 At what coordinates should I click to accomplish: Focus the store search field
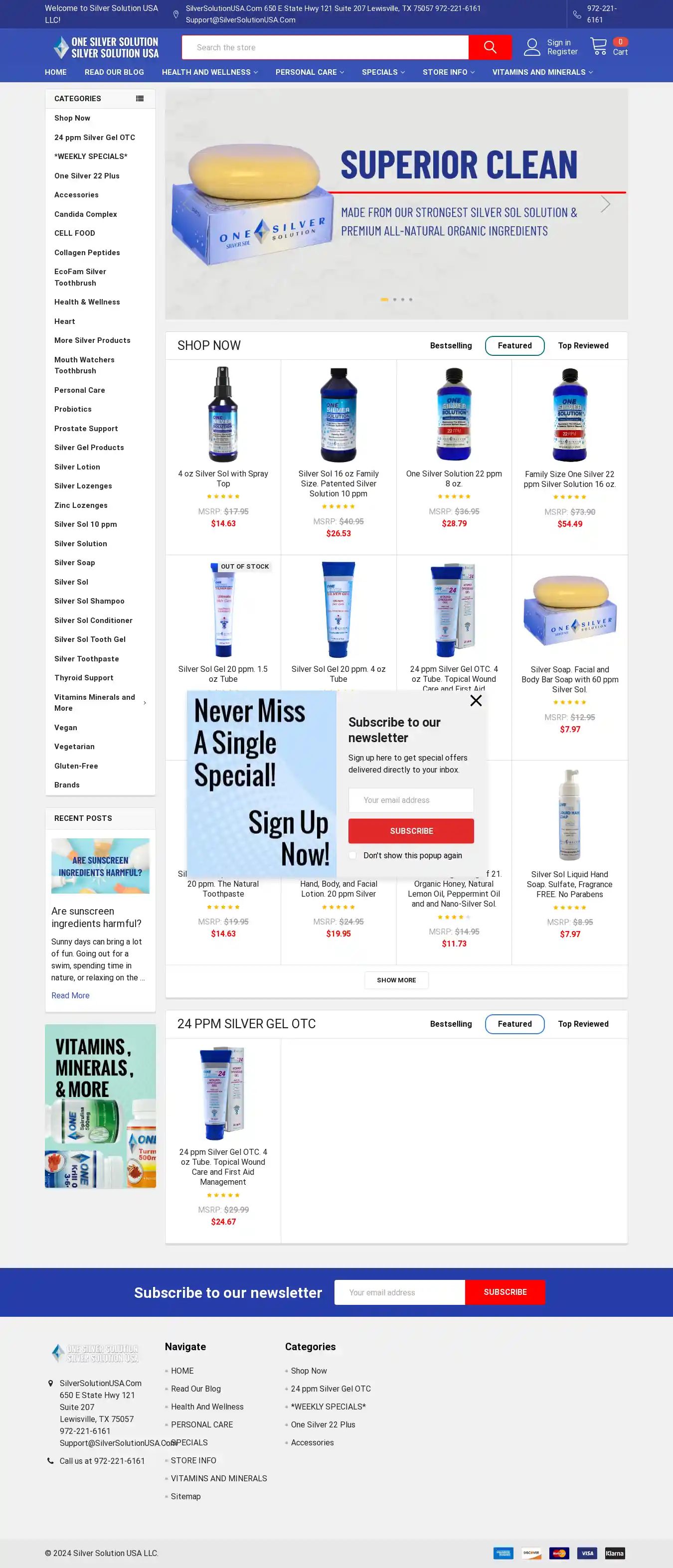pyautogui.click(x=325, y=47)
